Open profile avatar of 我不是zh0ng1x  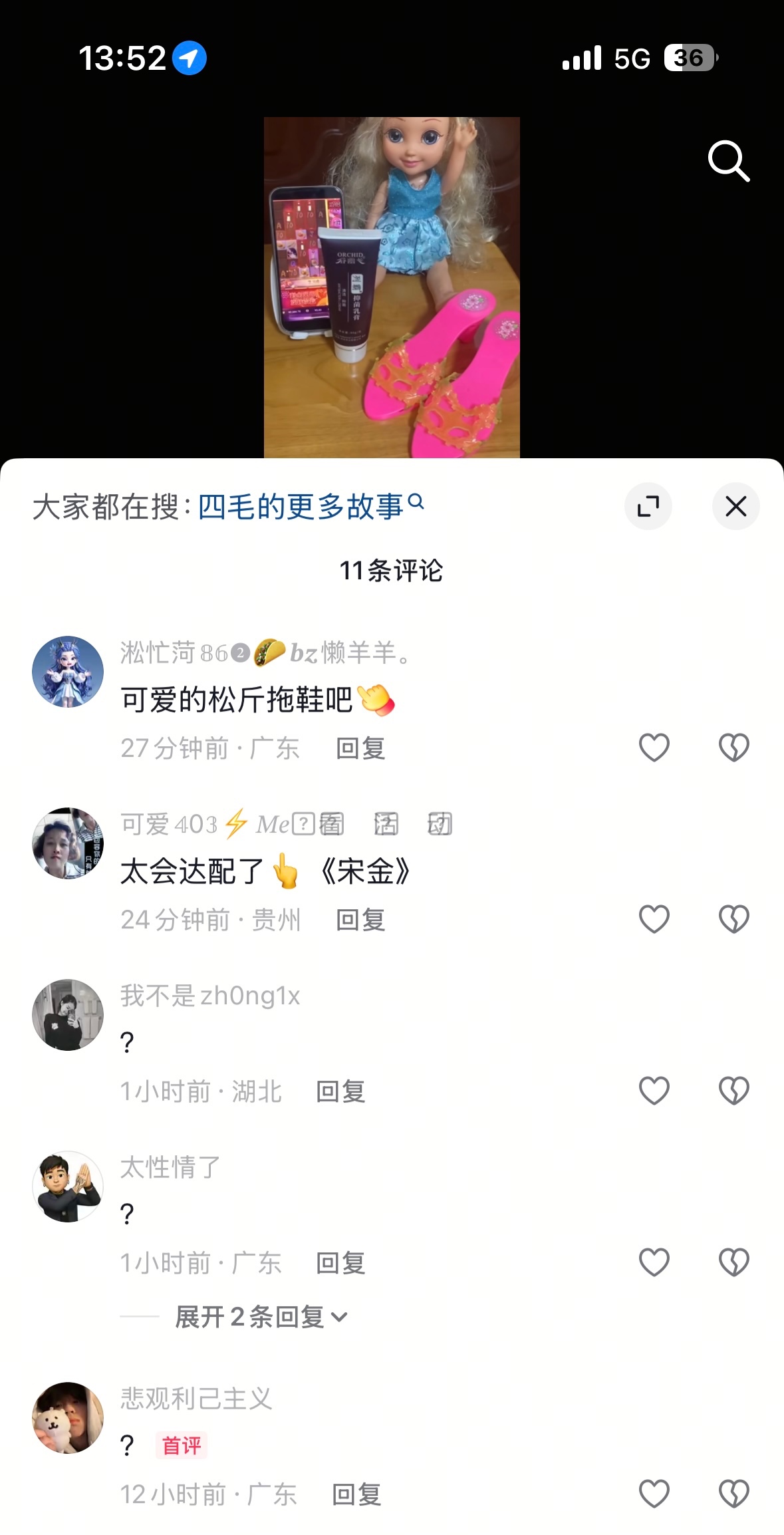tap(68, 1015)
